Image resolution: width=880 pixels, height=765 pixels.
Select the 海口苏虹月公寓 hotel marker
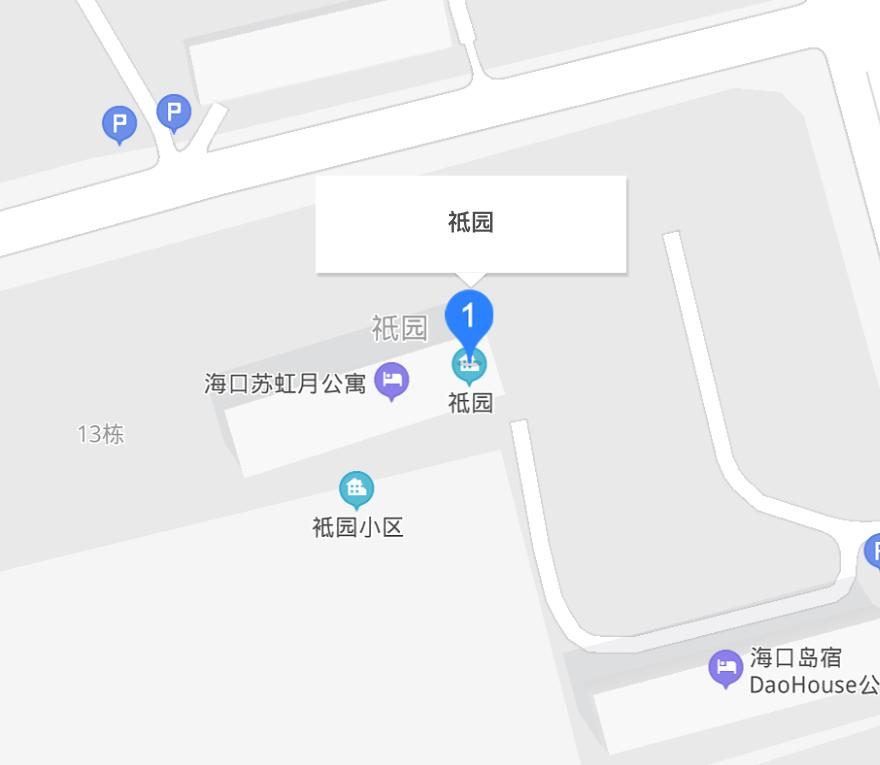point(392,380)
